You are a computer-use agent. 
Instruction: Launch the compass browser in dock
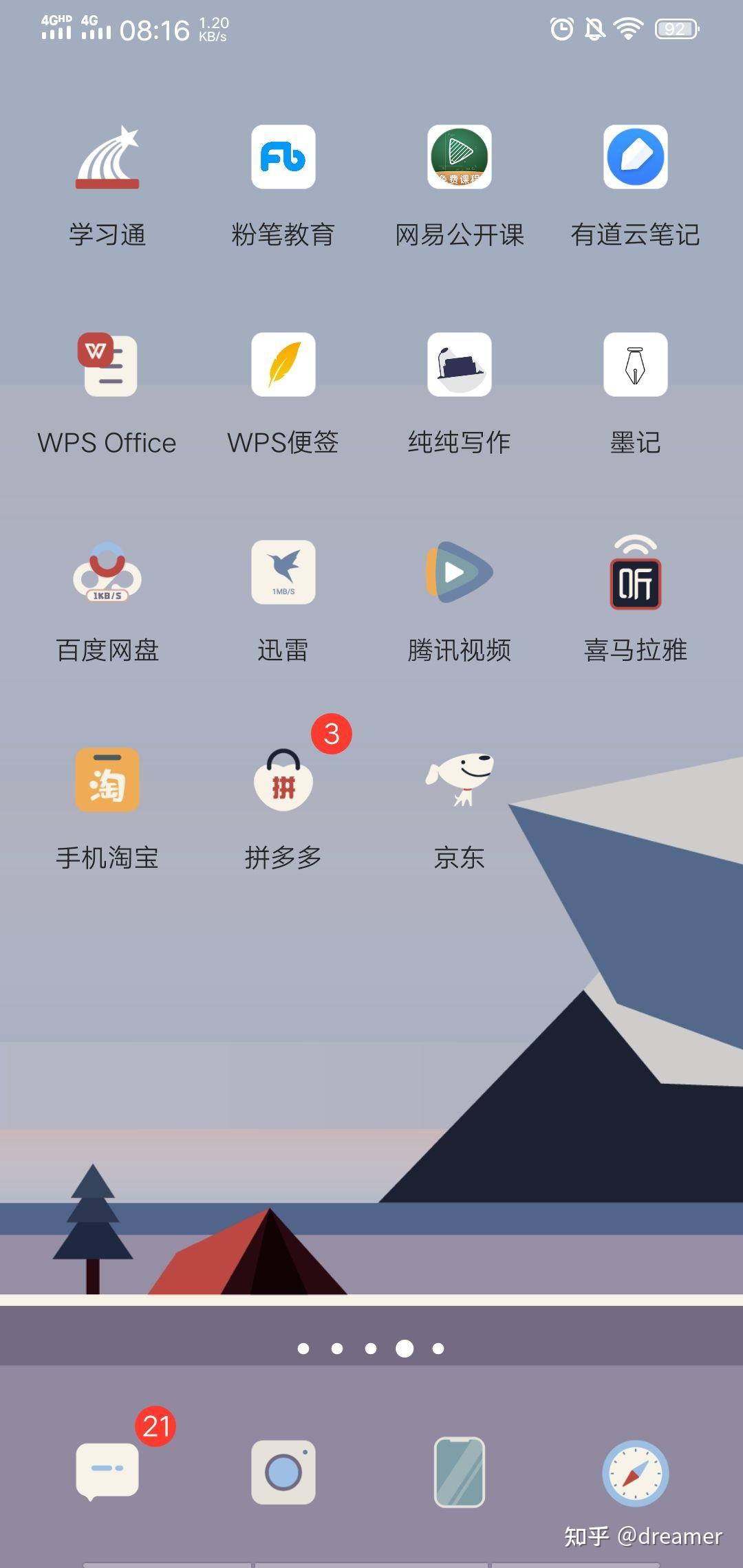pyautogui.click(x=636, y=1472)
